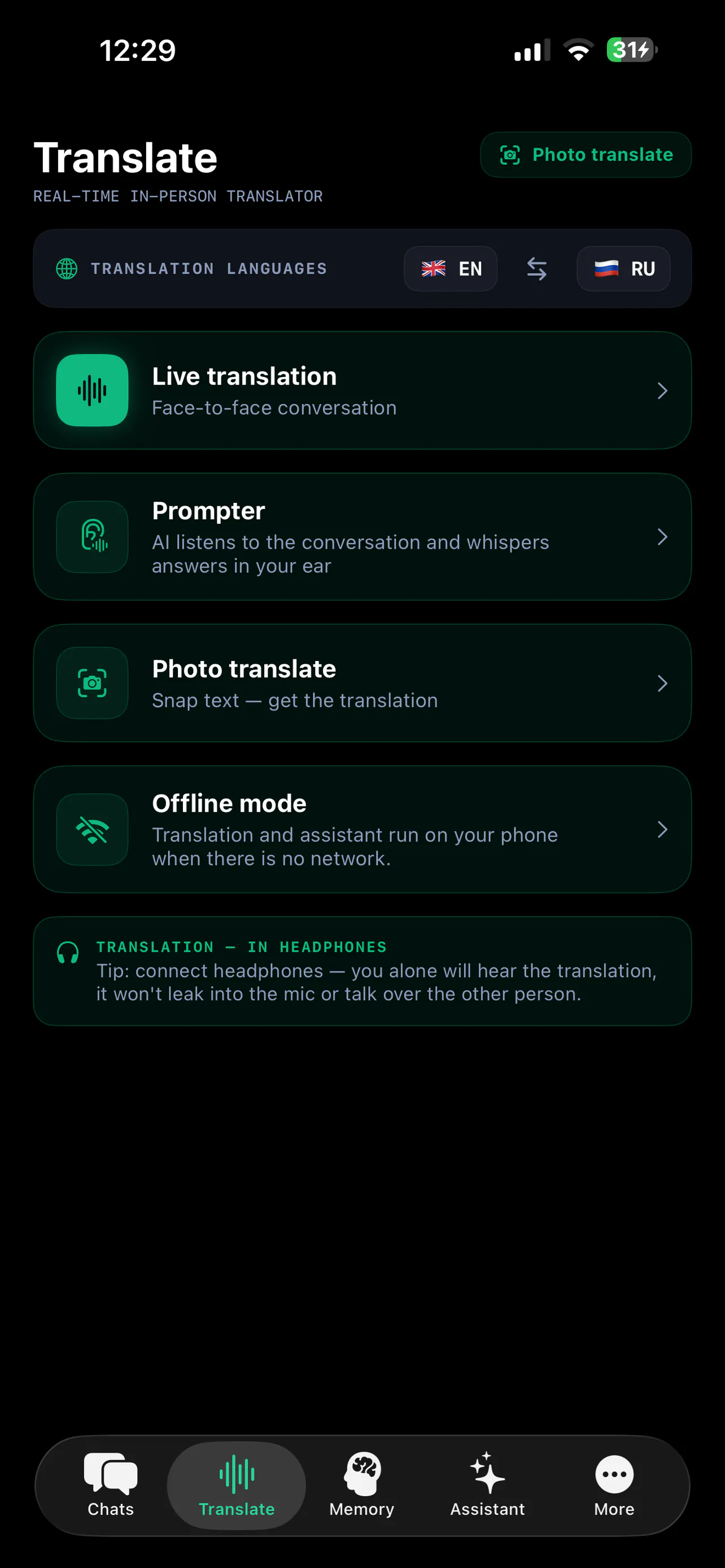Image resolution: width=725 pixels, height=1568 pixels.
Task: Swap the translation languages
Action: point(536,269)
